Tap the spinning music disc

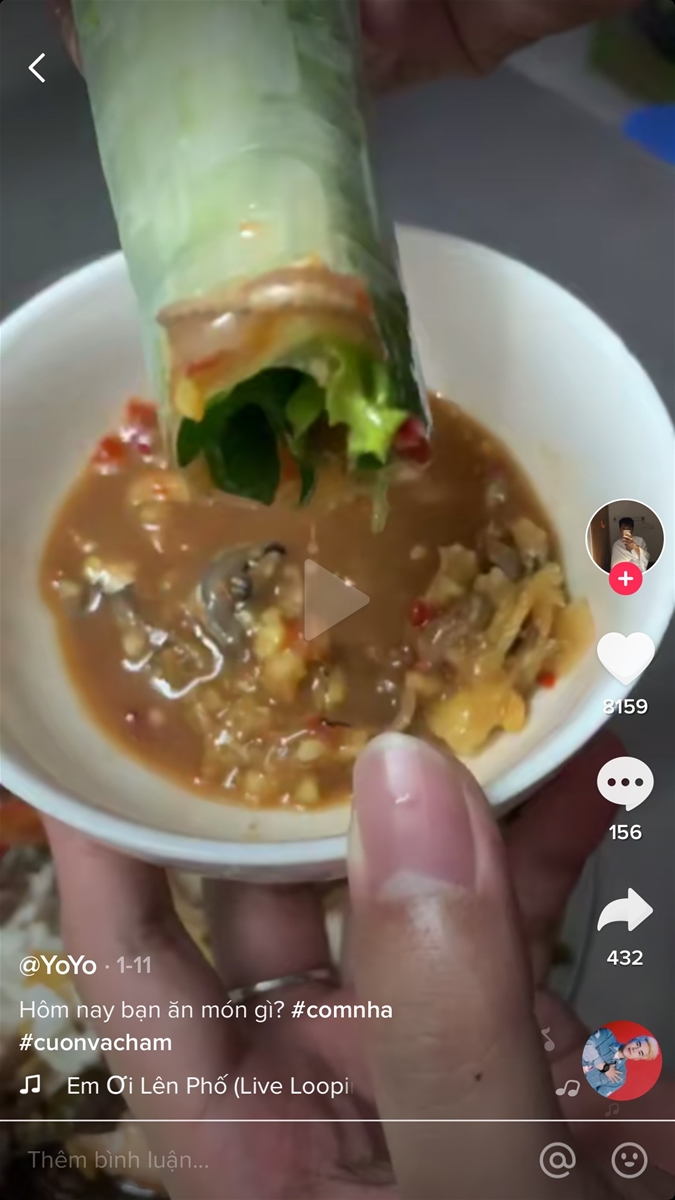[621, 1061]
